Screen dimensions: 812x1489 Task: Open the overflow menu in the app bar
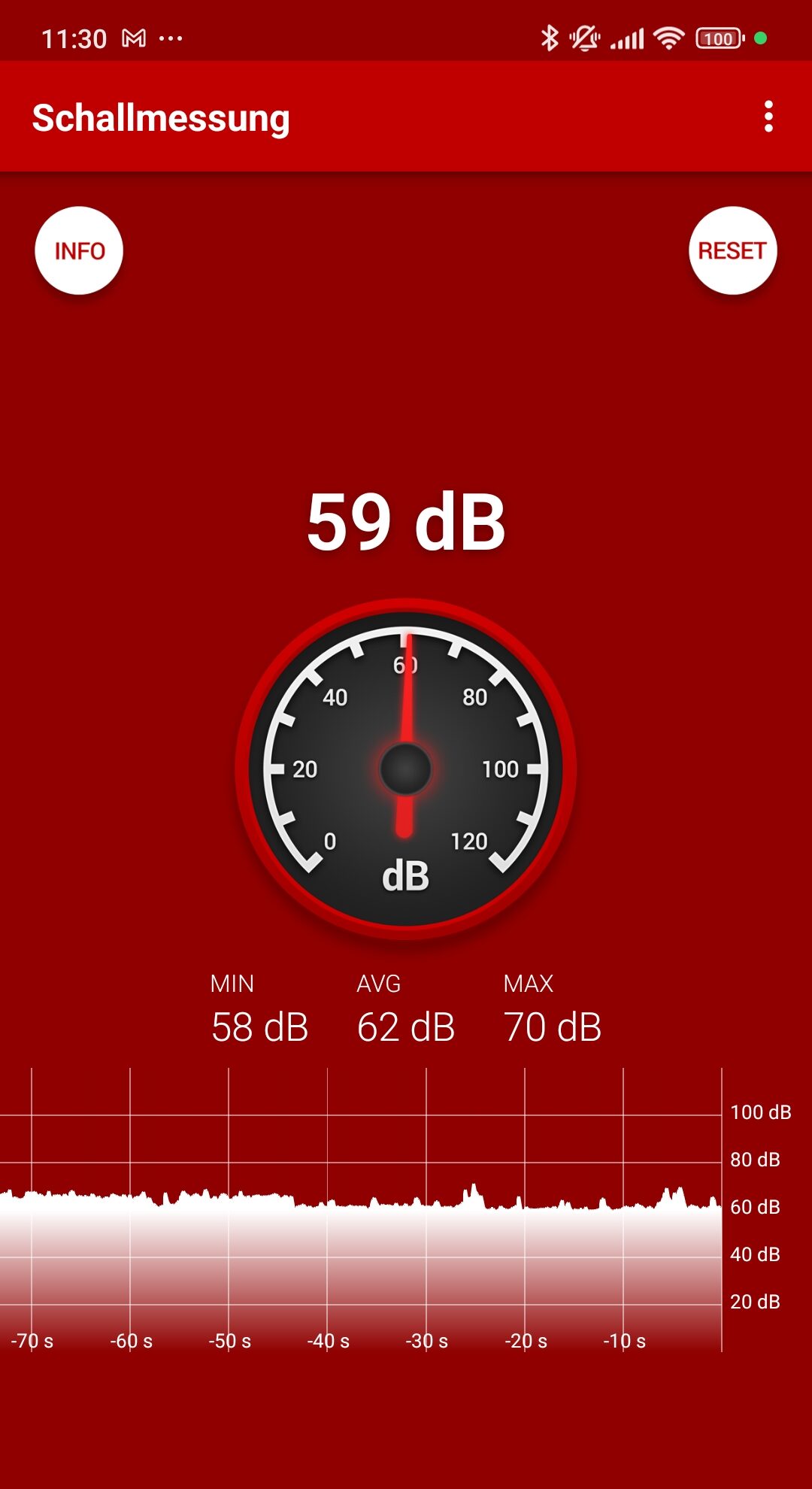768,117
